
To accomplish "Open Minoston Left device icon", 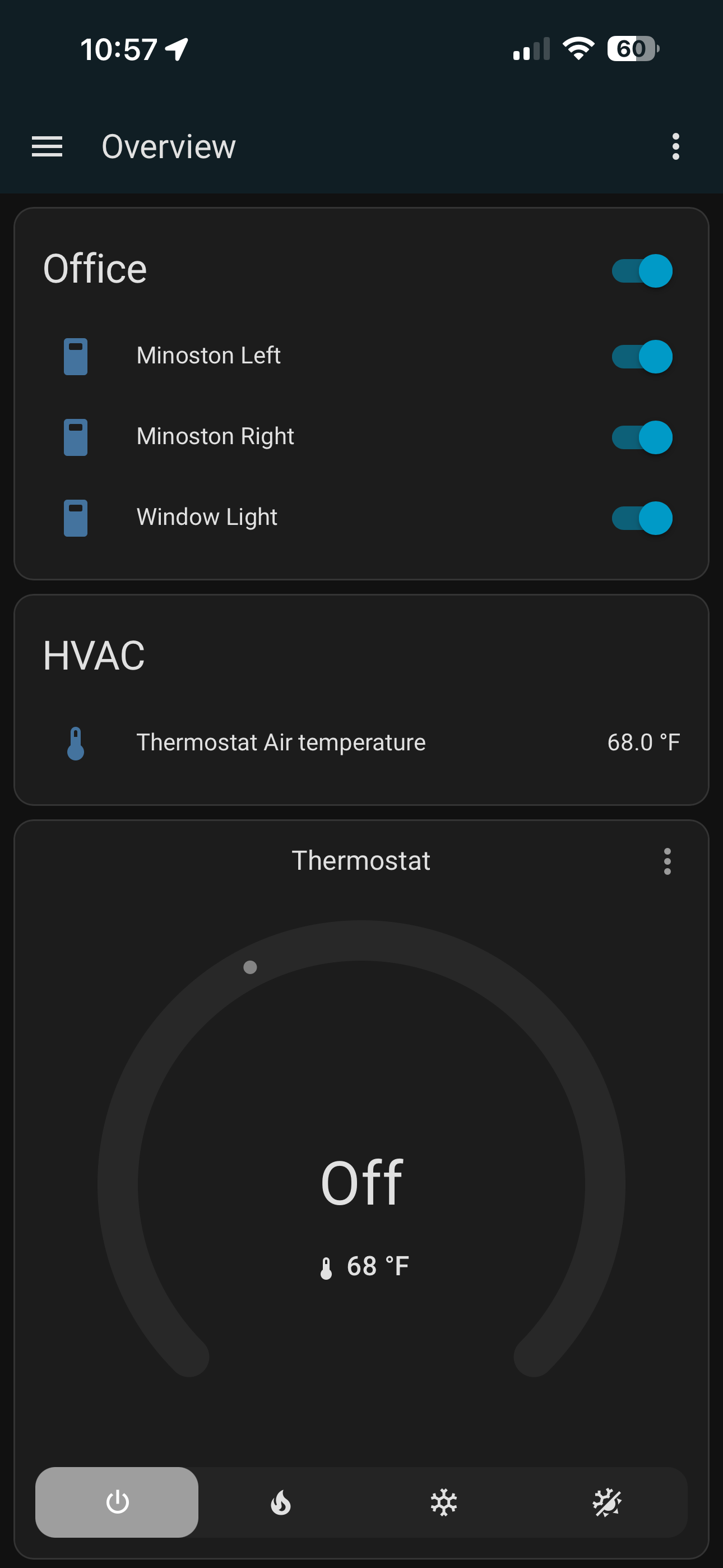I will pyautogui.click(x=76, y=357).
